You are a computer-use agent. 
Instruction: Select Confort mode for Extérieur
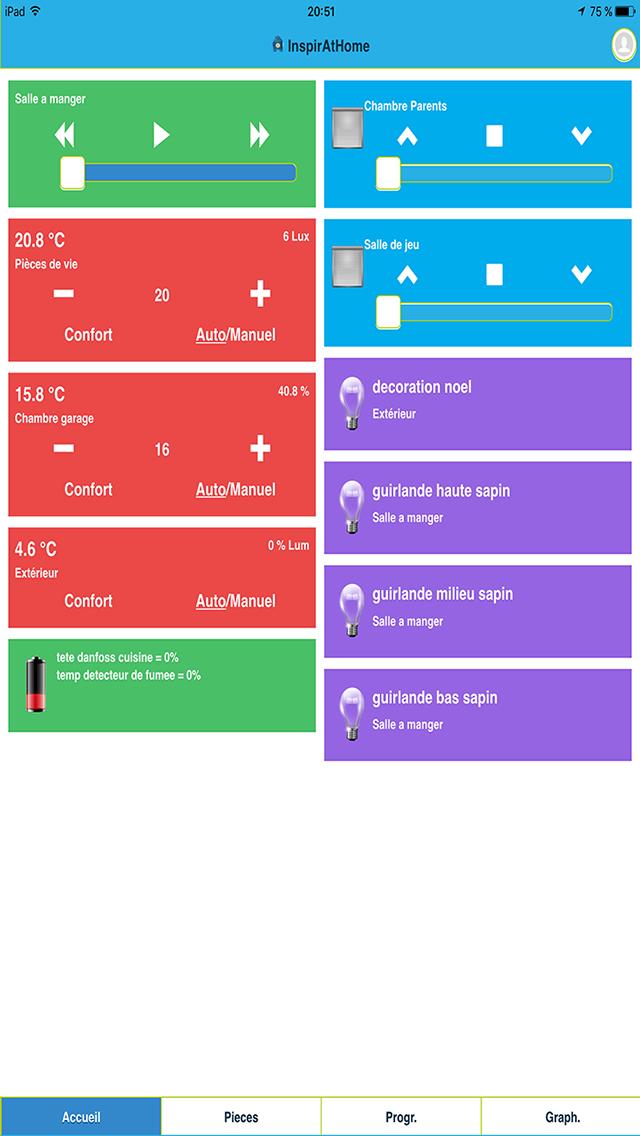pos(88,601)
